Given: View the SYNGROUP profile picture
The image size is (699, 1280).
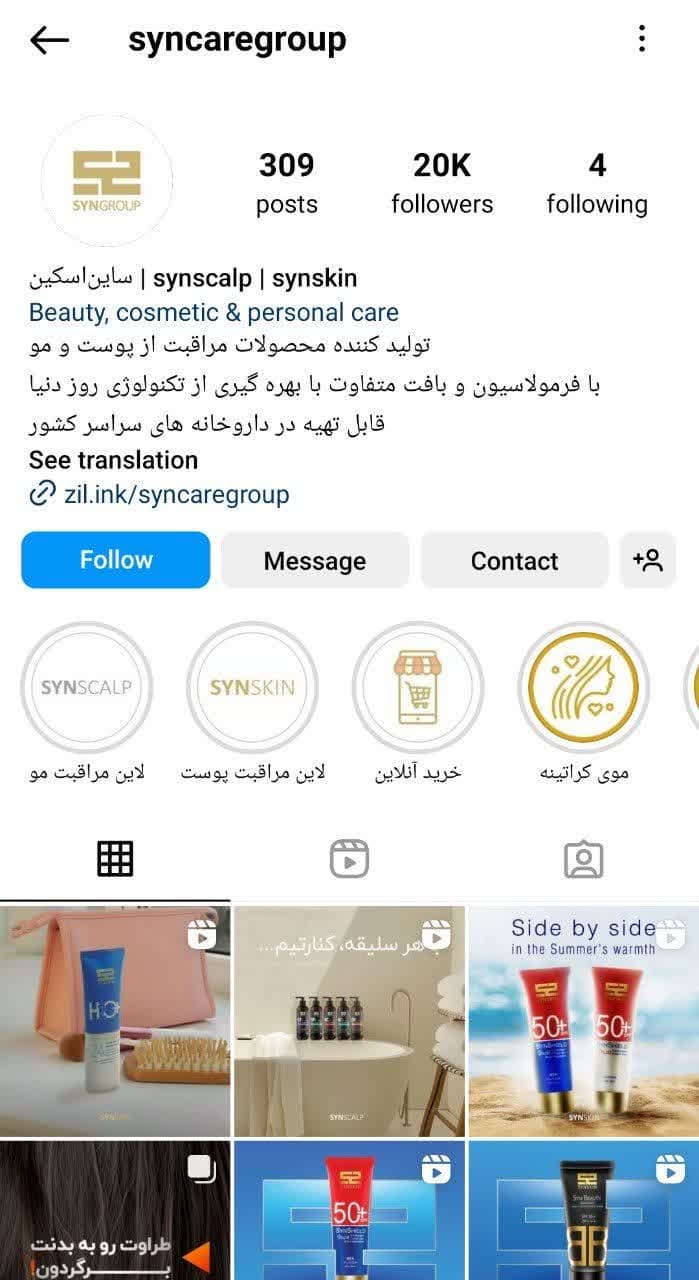Looking at the screenshot, I should [106, 181].
